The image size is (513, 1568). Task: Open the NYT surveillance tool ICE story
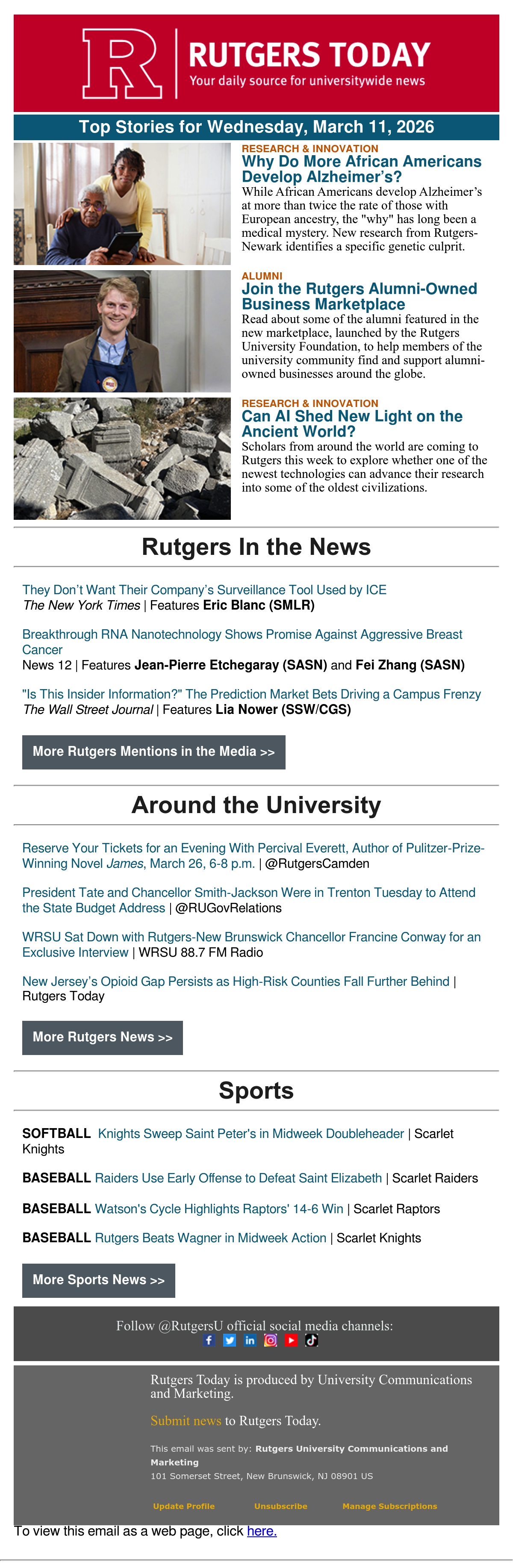(204, 589)
